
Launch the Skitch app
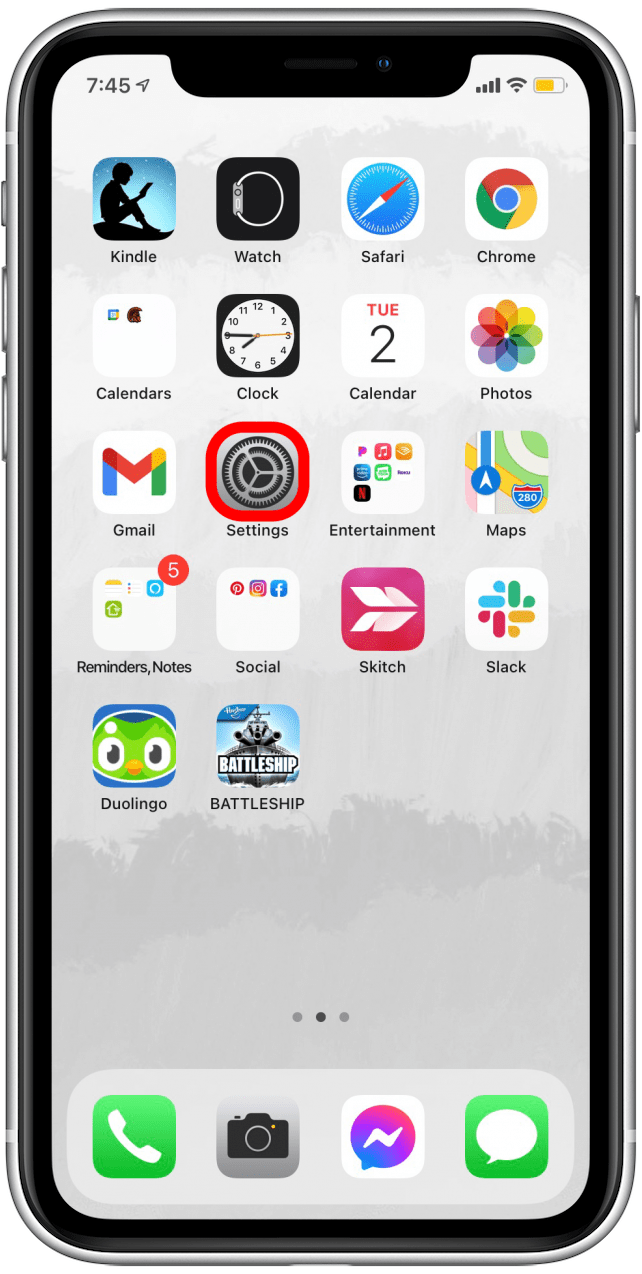coord(382,609)
